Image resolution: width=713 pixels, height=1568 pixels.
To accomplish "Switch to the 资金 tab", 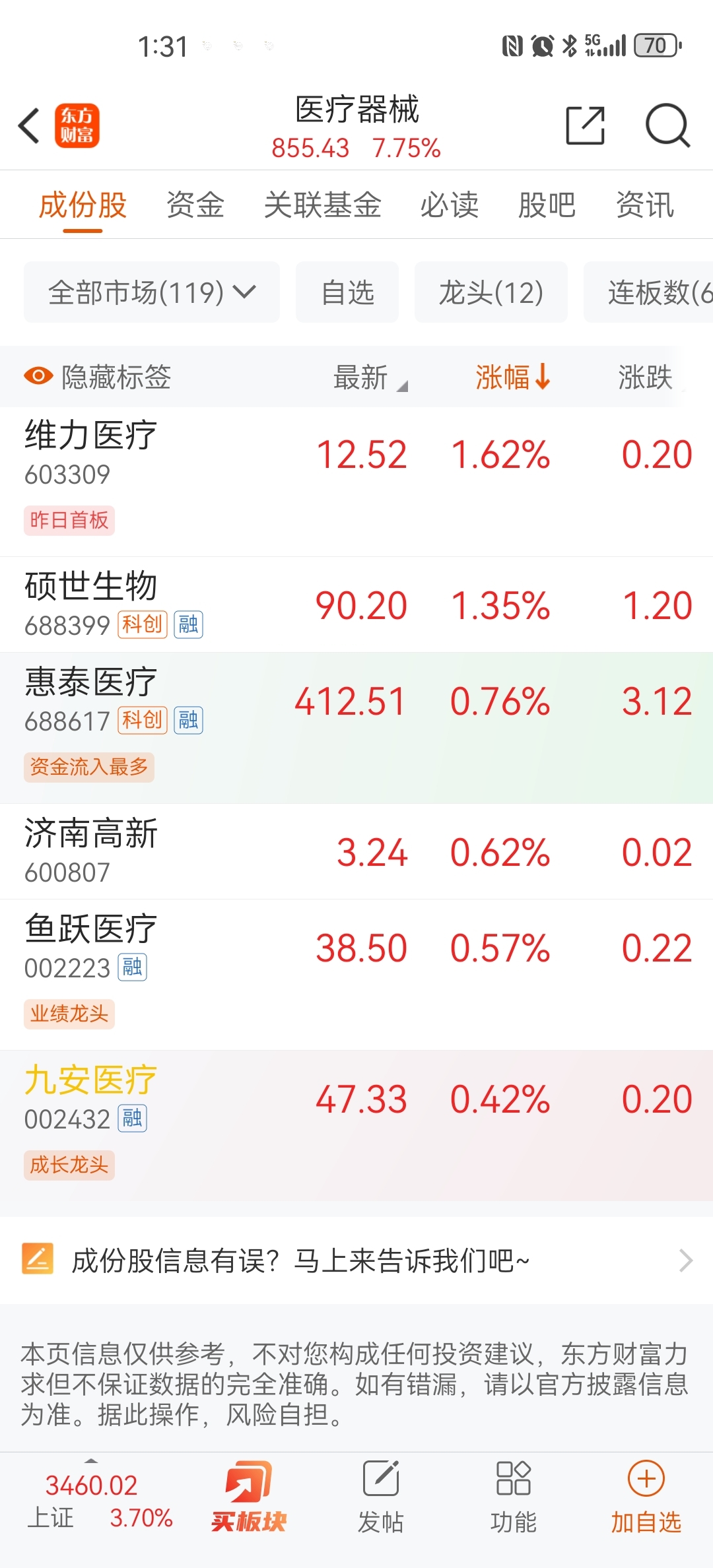I will pos(195,205).
